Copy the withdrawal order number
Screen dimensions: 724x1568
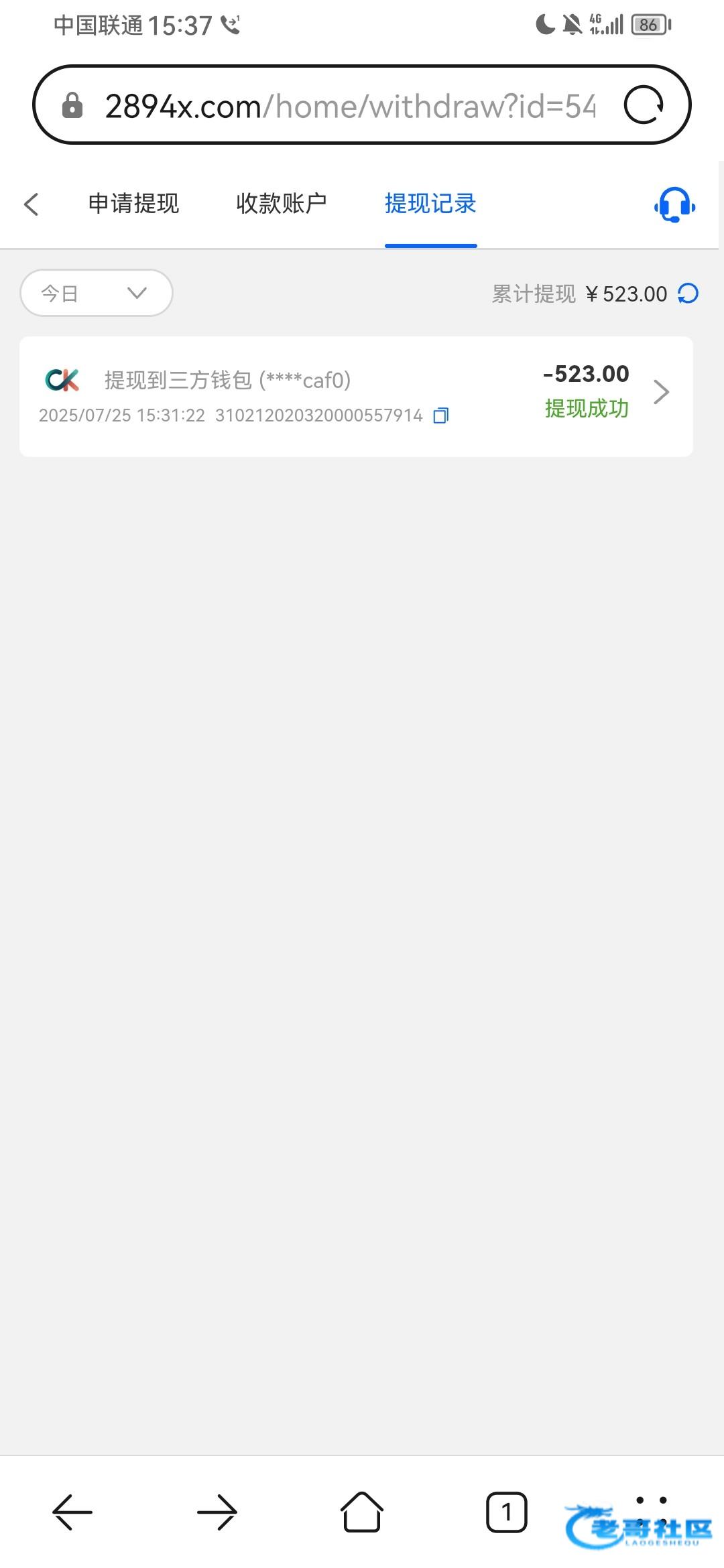click(441, 415)
